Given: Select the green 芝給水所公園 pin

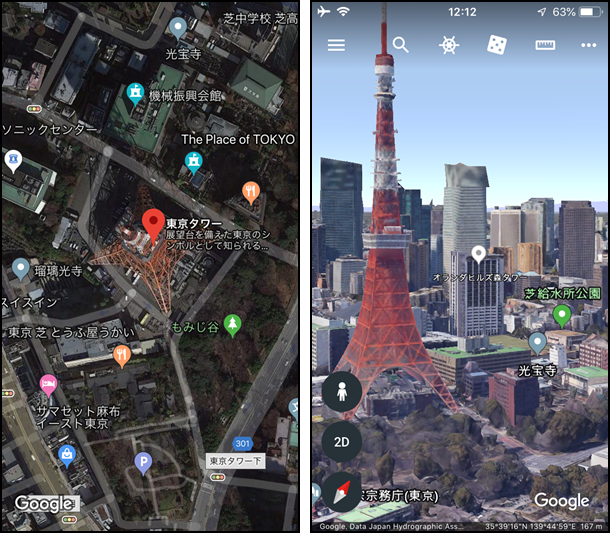Looking at the screenshot, I should click(562, 316).
